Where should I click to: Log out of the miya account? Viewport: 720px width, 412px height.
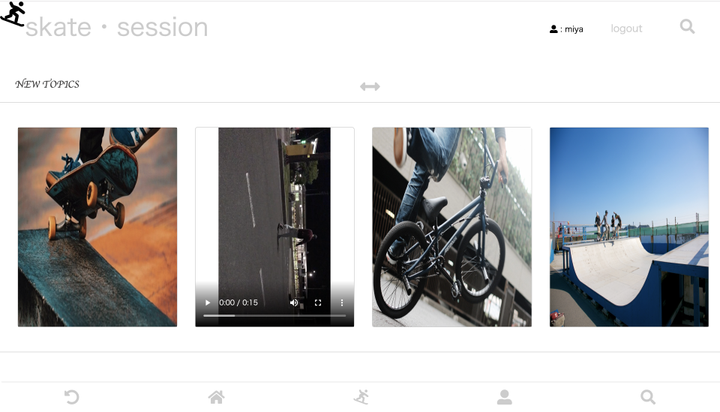coord(626,29)
